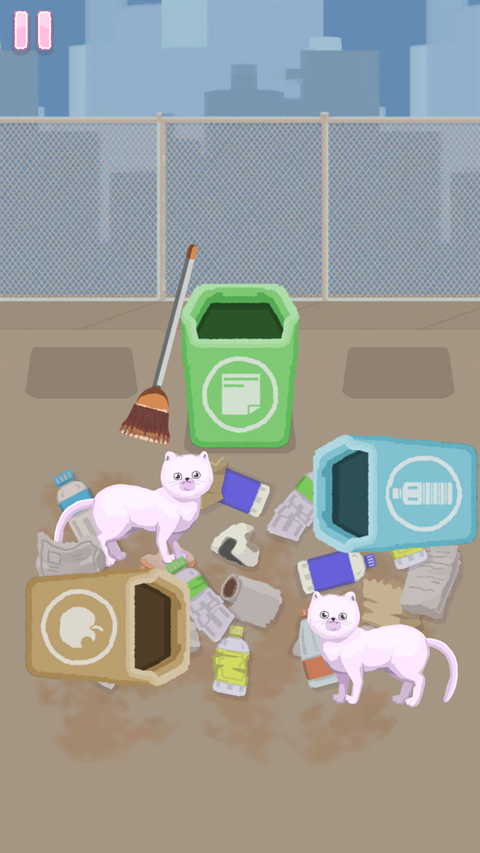Image resolution: width=480 pixels, height=853 pixels.
Task: Tap the brown food waste bin
Action: pyautogui.click(x=107, y=626)
